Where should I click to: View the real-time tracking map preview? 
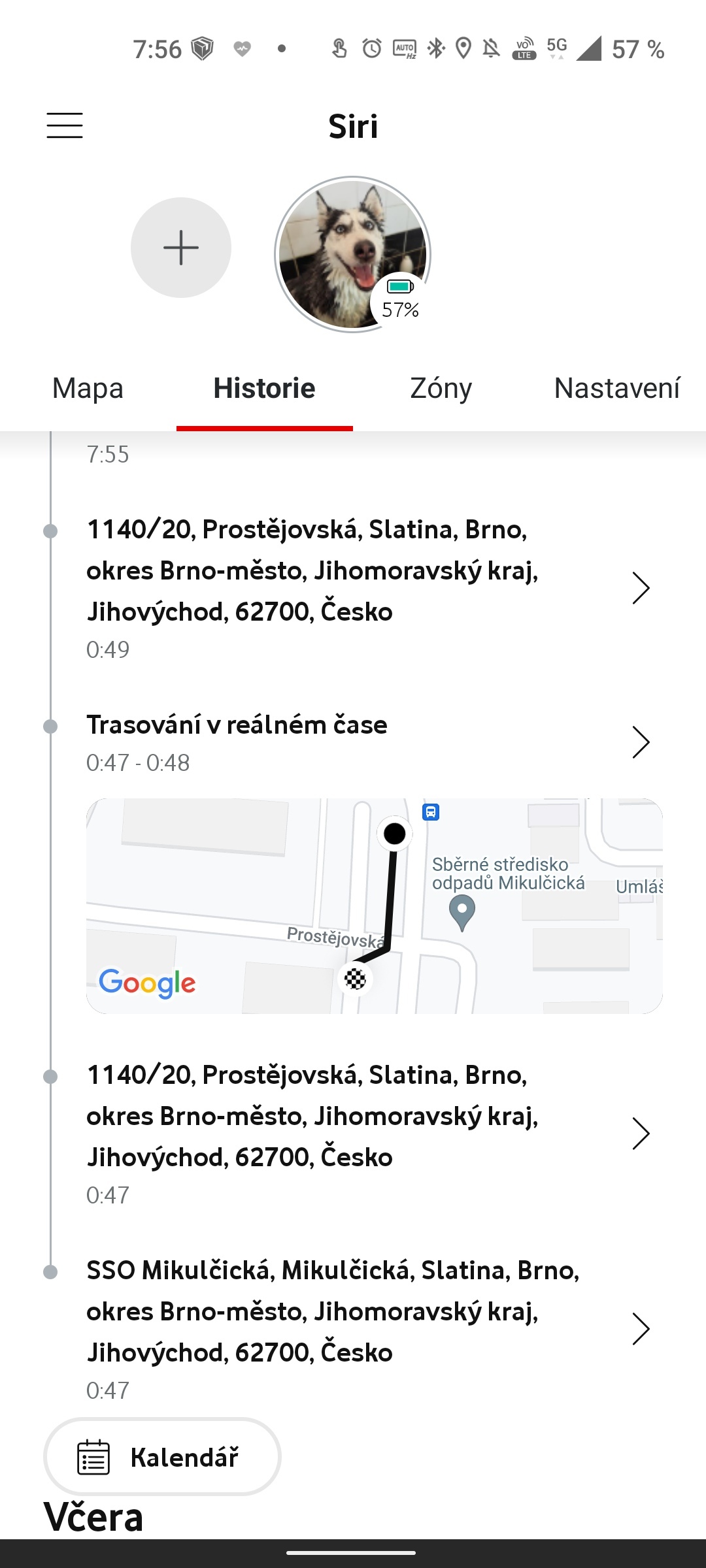click(x=374, y=906)
